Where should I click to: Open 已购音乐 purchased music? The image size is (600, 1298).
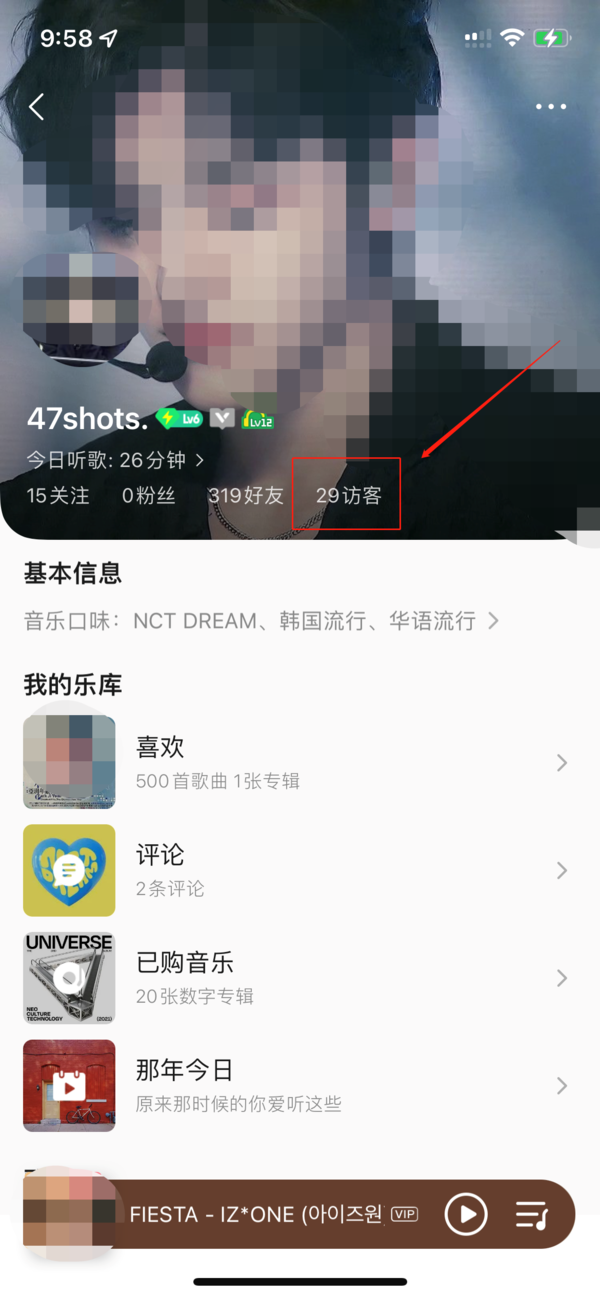[300, 977]
